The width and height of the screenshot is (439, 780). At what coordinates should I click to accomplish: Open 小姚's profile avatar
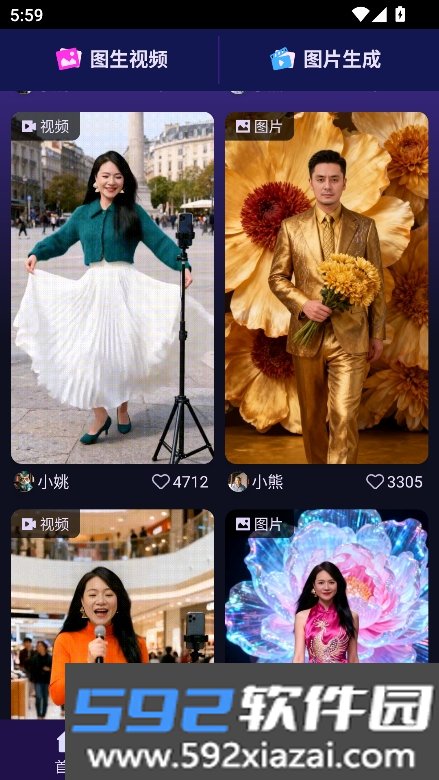(x=23, y=482)
